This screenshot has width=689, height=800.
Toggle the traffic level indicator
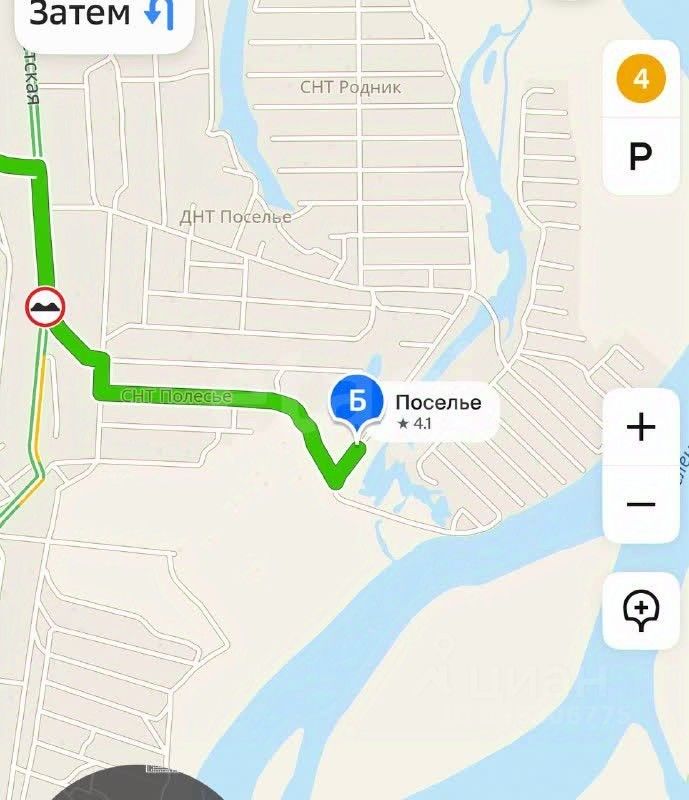point(641,79)
